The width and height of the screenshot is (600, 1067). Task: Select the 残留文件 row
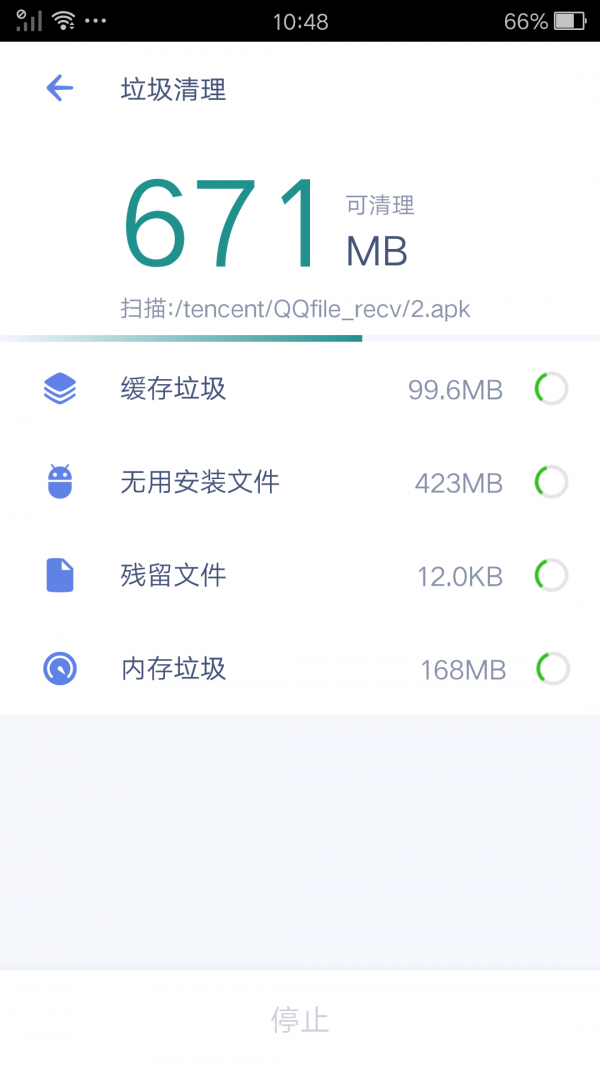pyautogui.click(x=300, y=575)
